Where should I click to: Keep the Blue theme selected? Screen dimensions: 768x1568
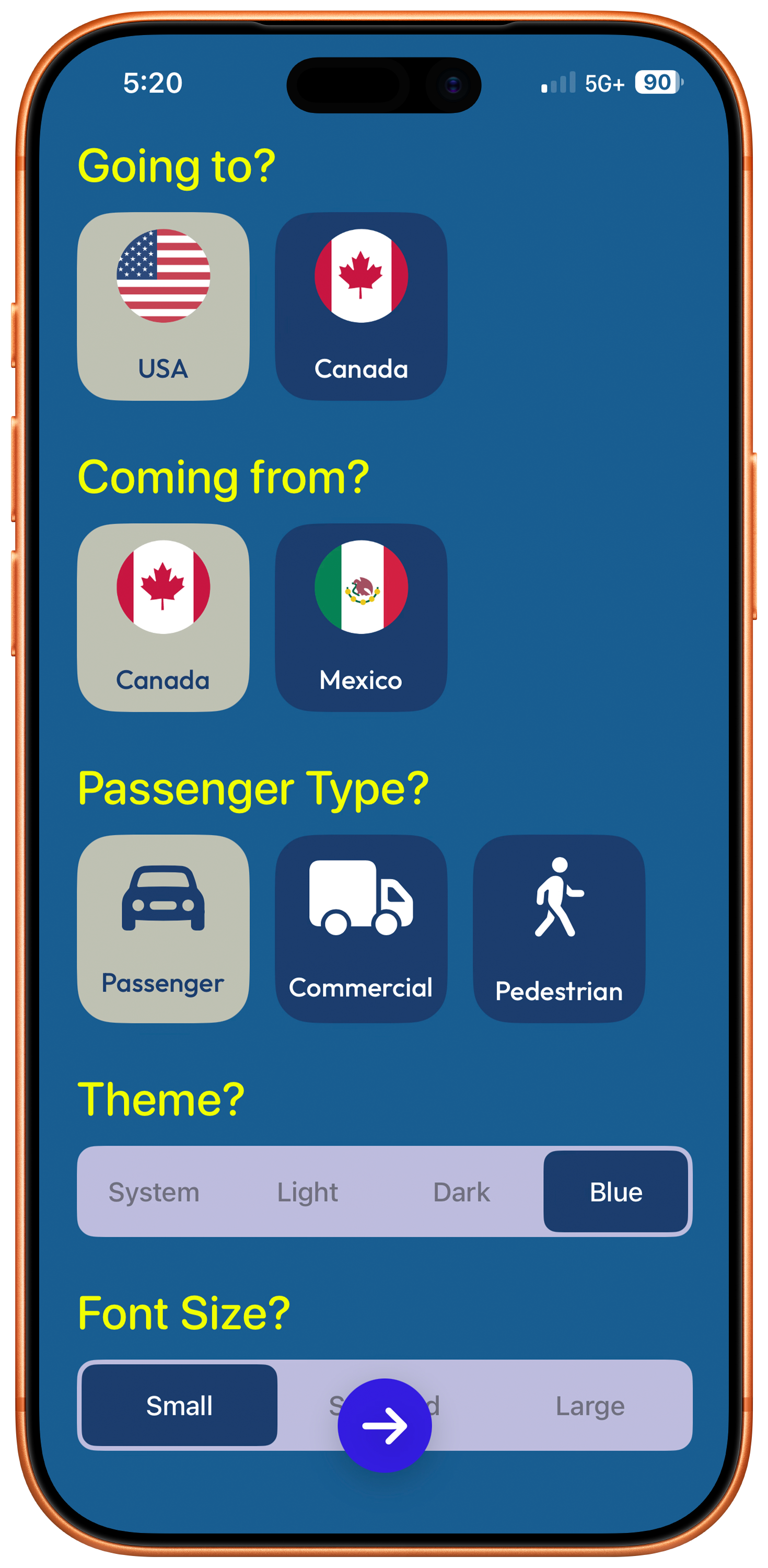(616, 1193)
